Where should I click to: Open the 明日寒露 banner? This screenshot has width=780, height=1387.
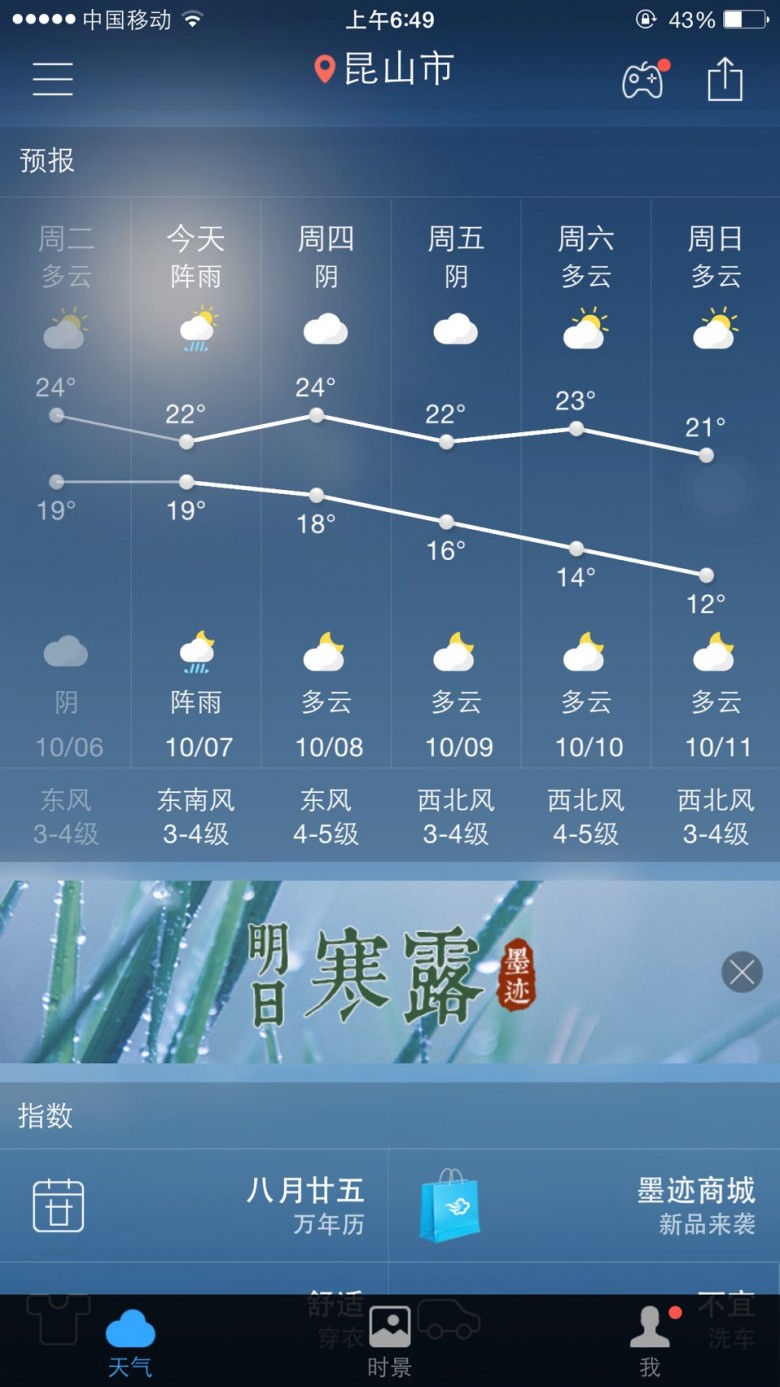[390, 971]
